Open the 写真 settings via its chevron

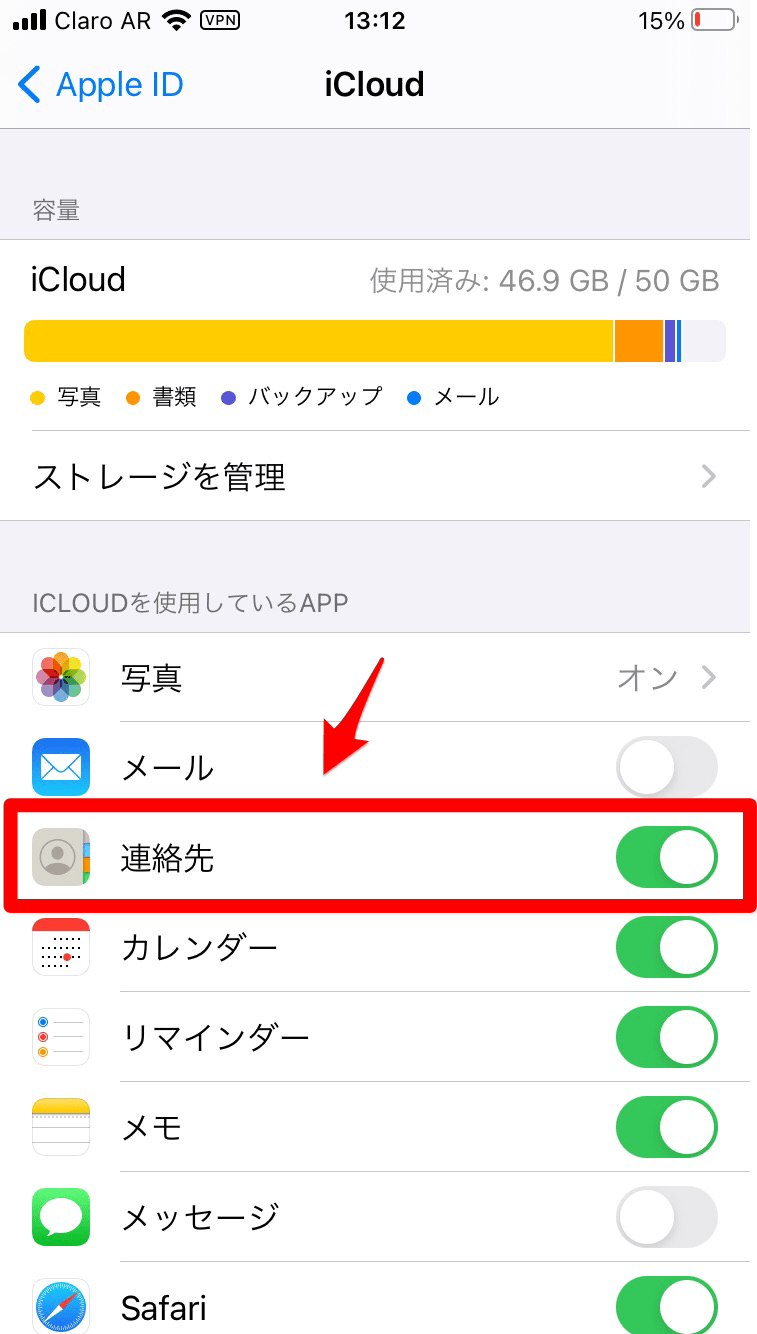(x=709, y=677)
